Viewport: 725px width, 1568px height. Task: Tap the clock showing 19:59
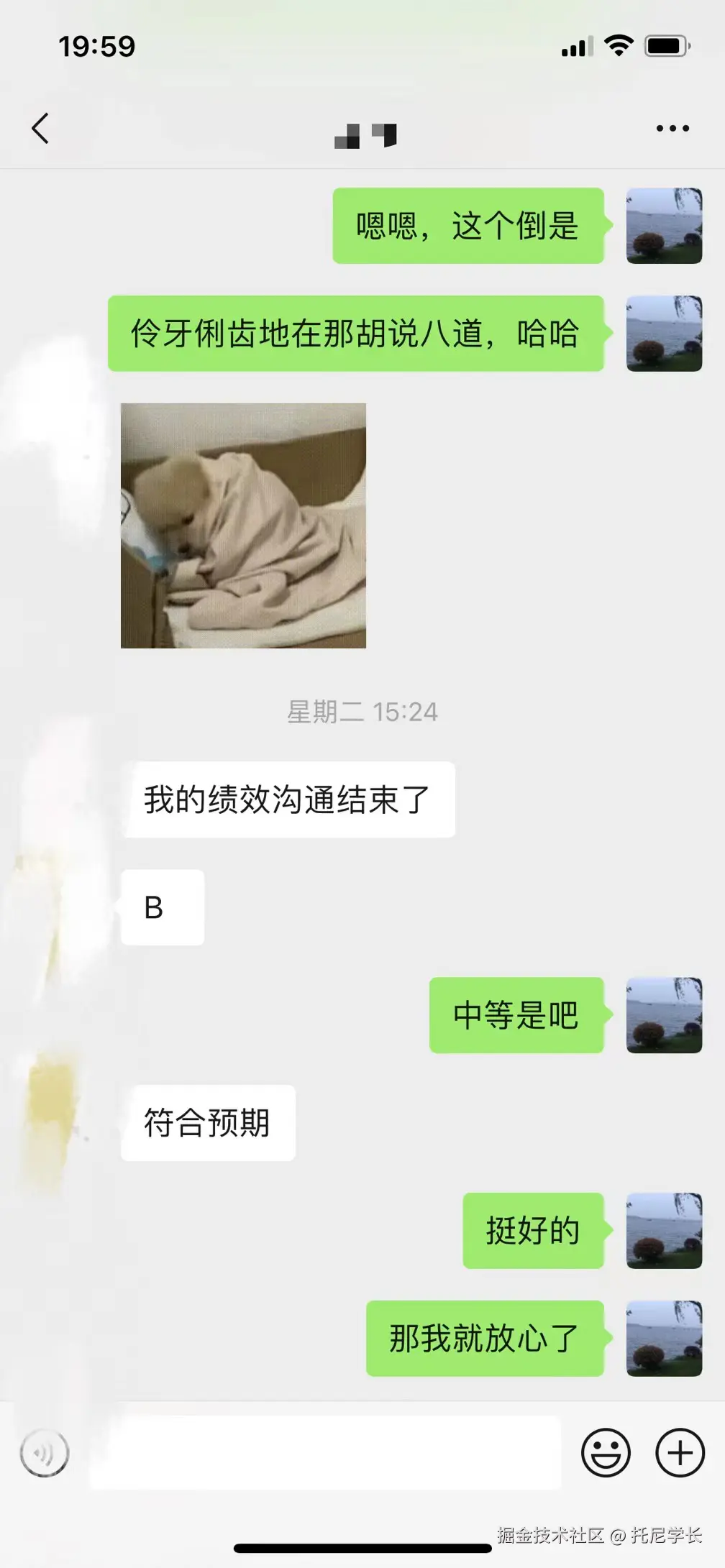(x=98, y=45)
